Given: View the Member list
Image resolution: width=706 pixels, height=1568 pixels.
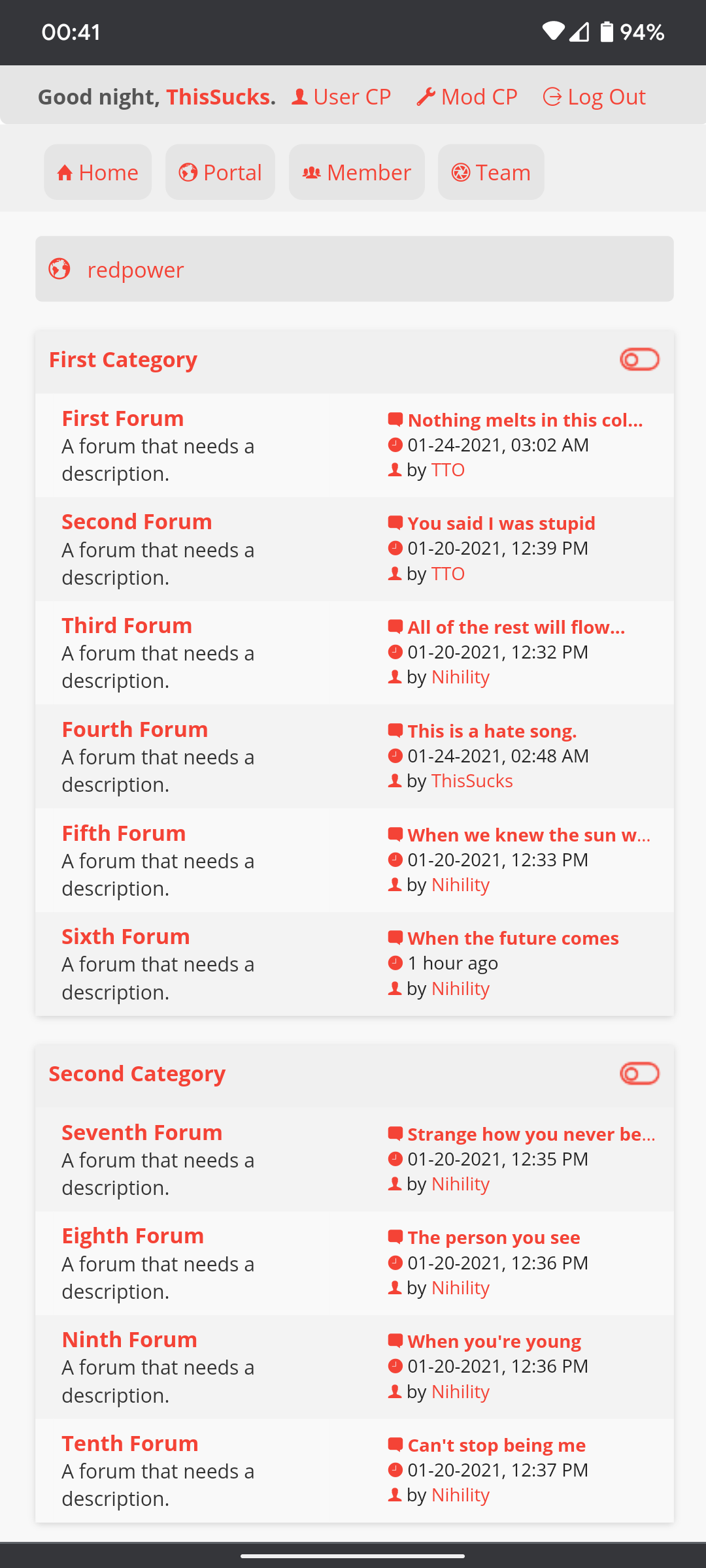Looking at the screenshot, I should 357,172.
